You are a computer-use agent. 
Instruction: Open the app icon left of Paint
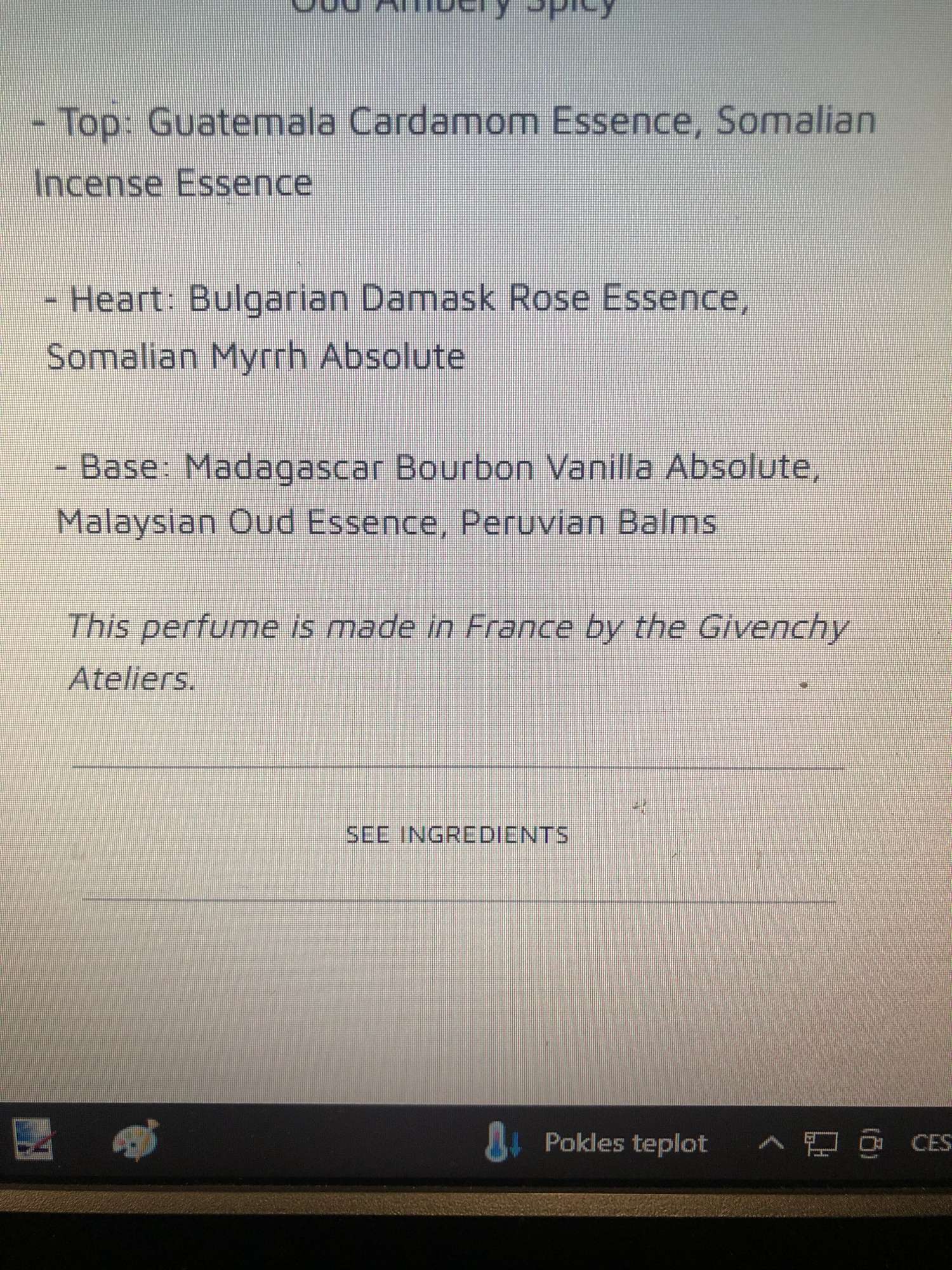pyautogui.click(x=33, y=1140)
